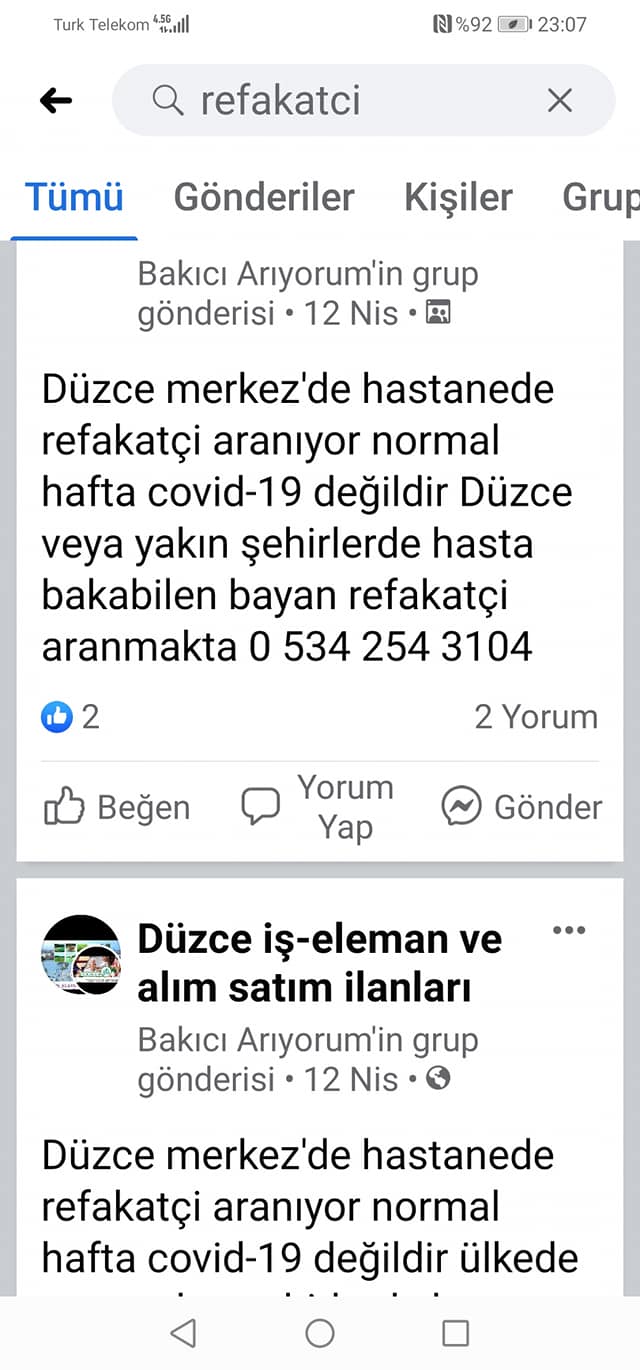Clear the search text with the X
Screen dimensions: 640x1370
560,100
